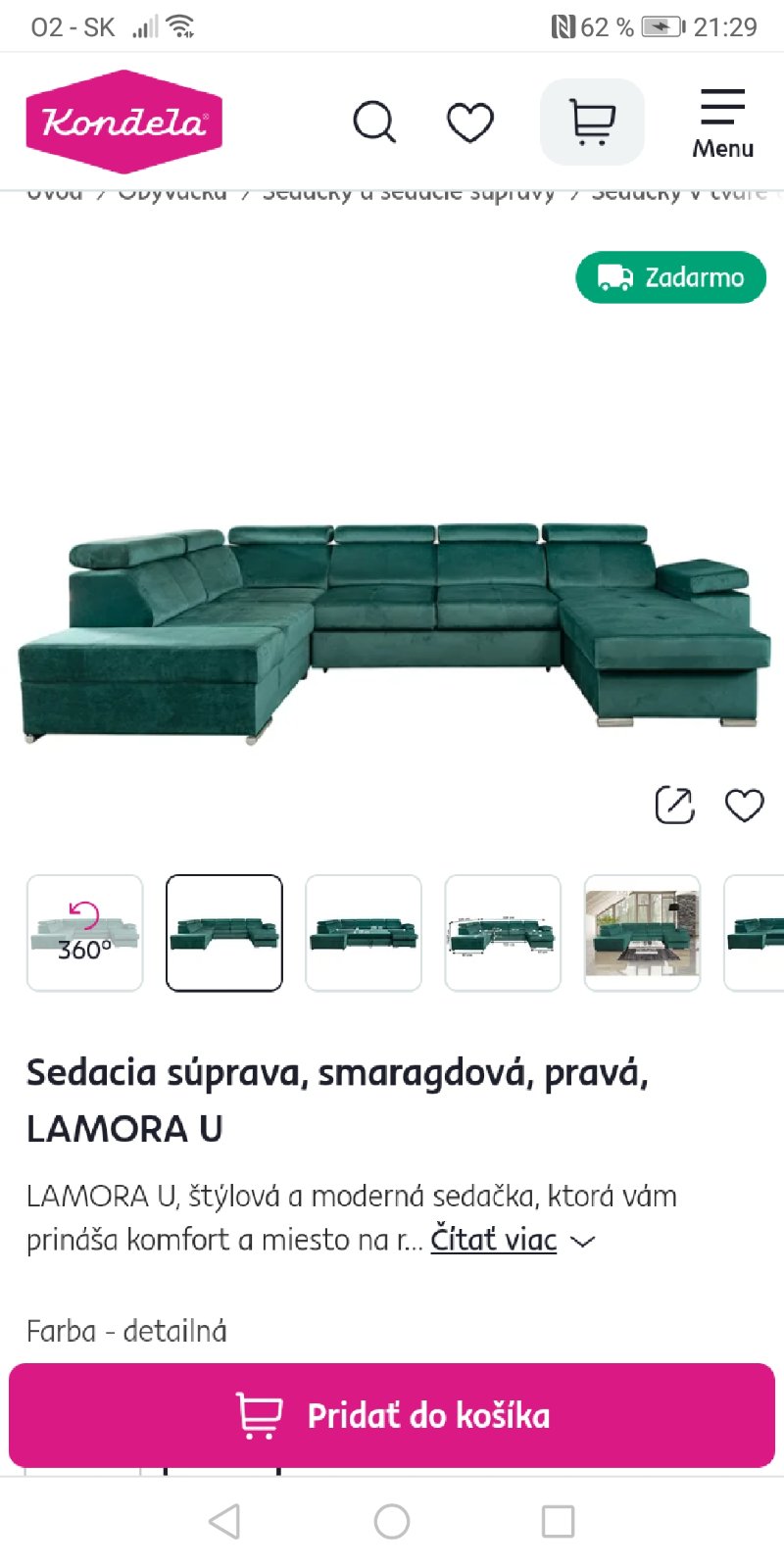This screenshot has width=784, height=1568.
Task: Open the shopping cart
Action: point(592,122)
